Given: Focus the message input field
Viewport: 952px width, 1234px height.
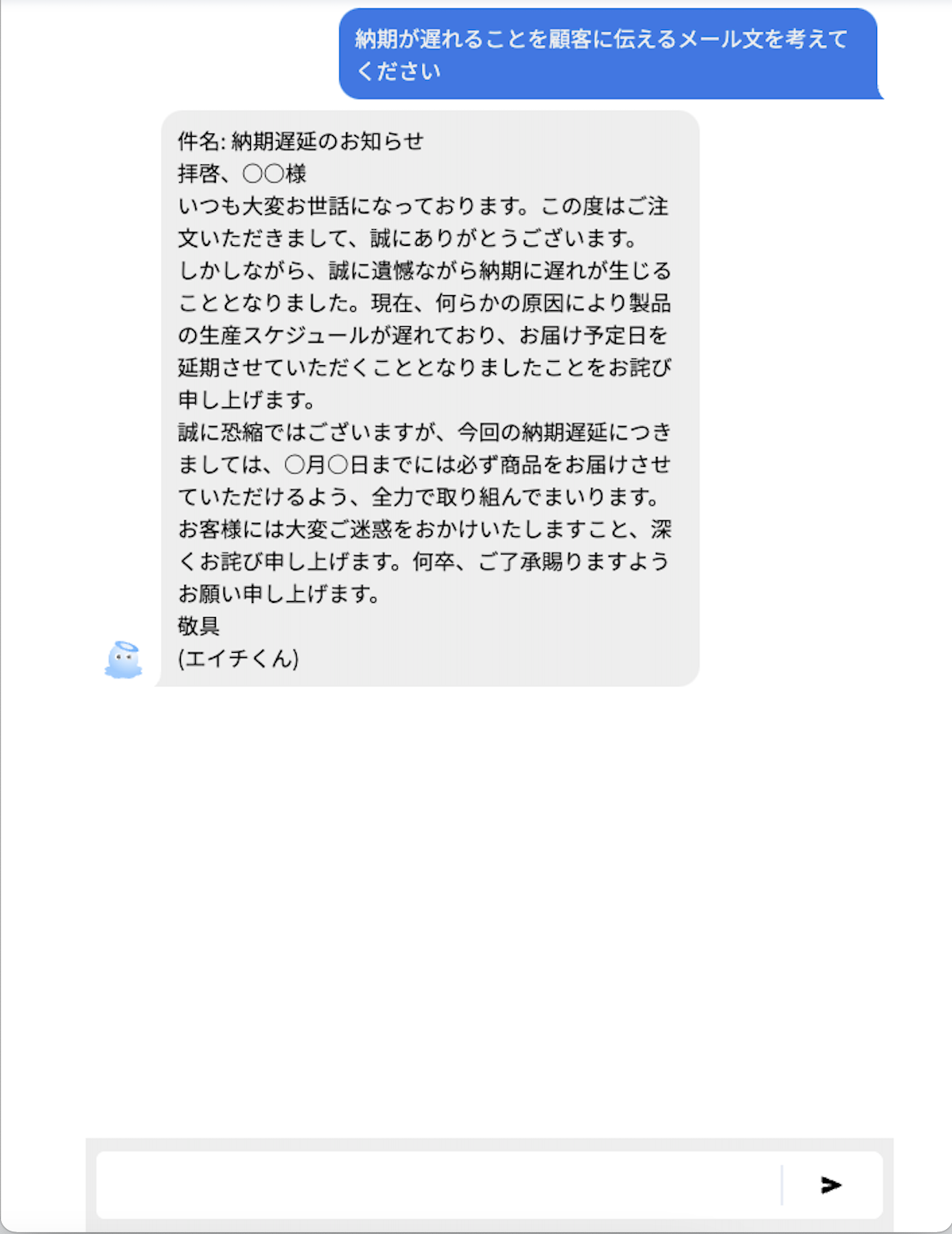Looking at the screenshot, I should coord(438,1185).
